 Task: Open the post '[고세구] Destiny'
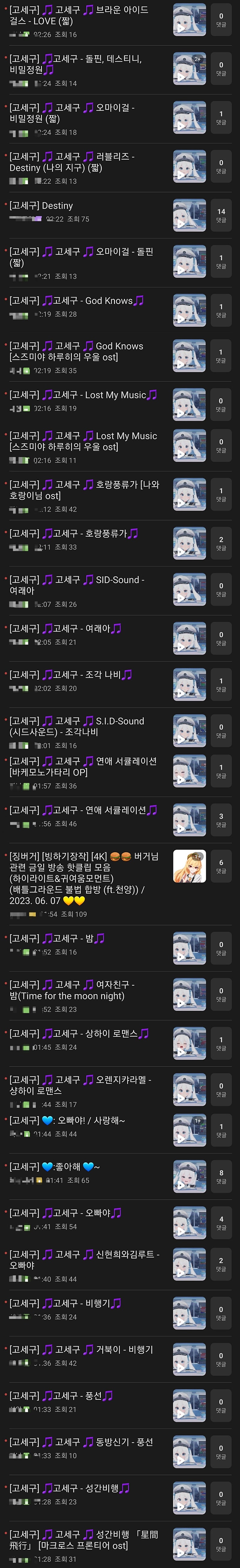point(41,206)
